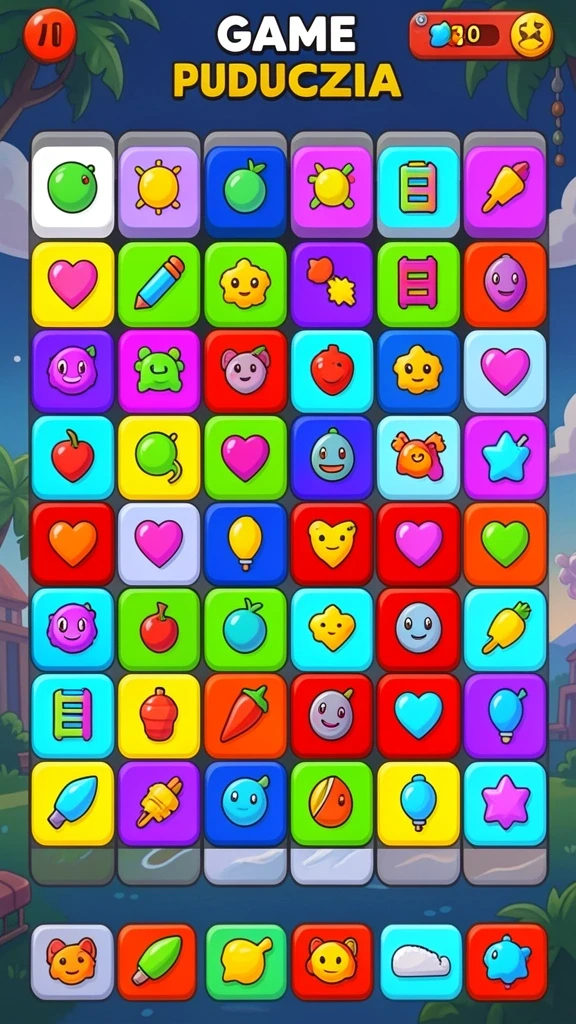Select the red chili pepper tile
This screenshot has height=1024, width=576.
point(245,716)
